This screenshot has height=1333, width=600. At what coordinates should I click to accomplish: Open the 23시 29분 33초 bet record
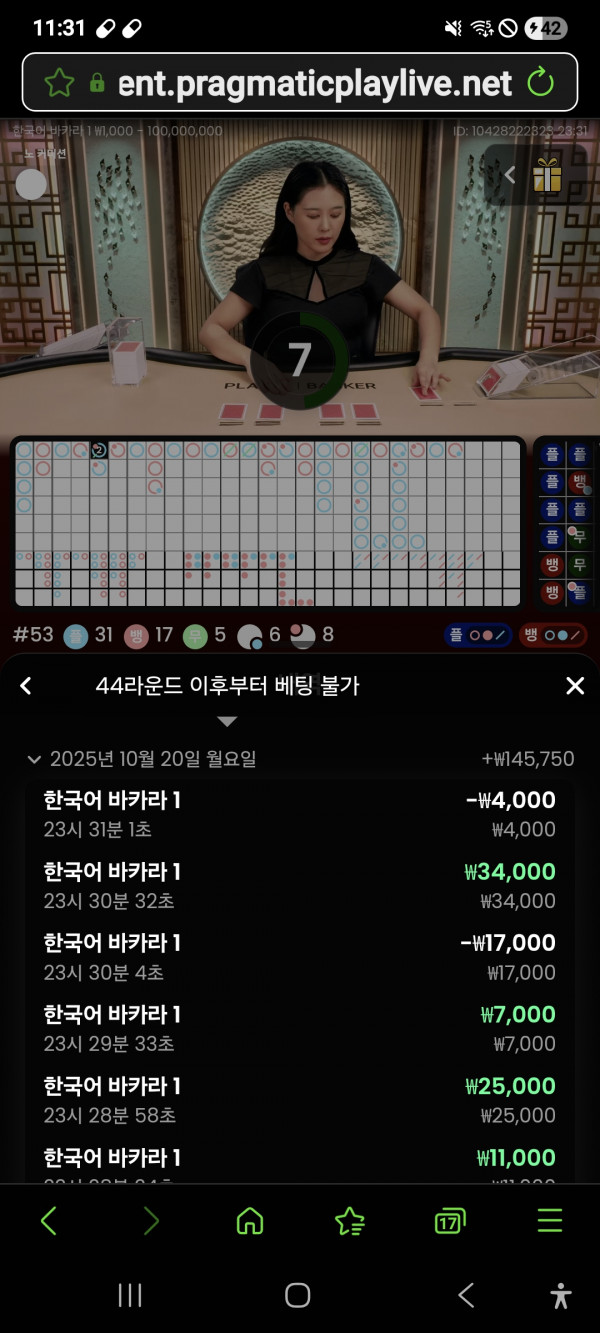point(300,1029)
